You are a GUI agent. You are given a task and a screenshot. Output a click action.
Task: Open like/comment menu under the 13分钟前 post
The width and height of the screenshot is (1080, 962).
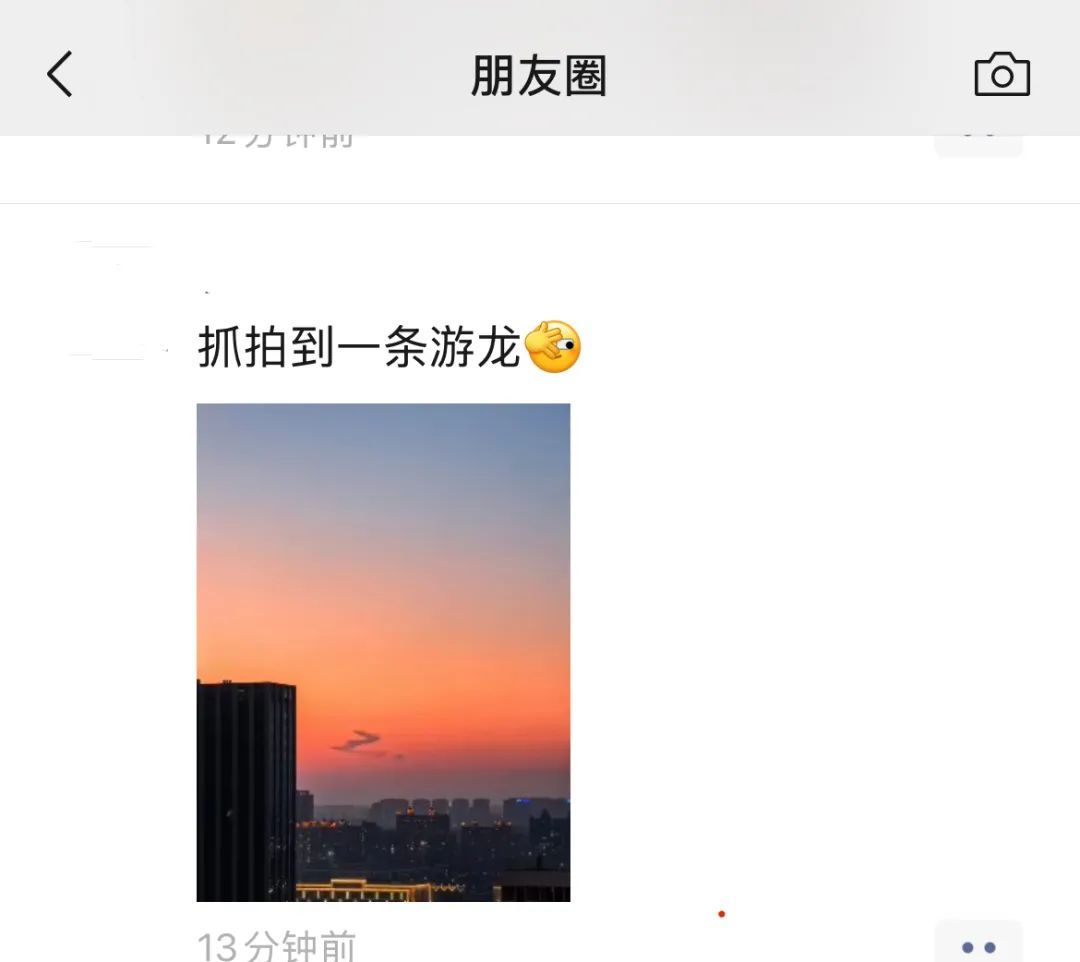(977, 944)
